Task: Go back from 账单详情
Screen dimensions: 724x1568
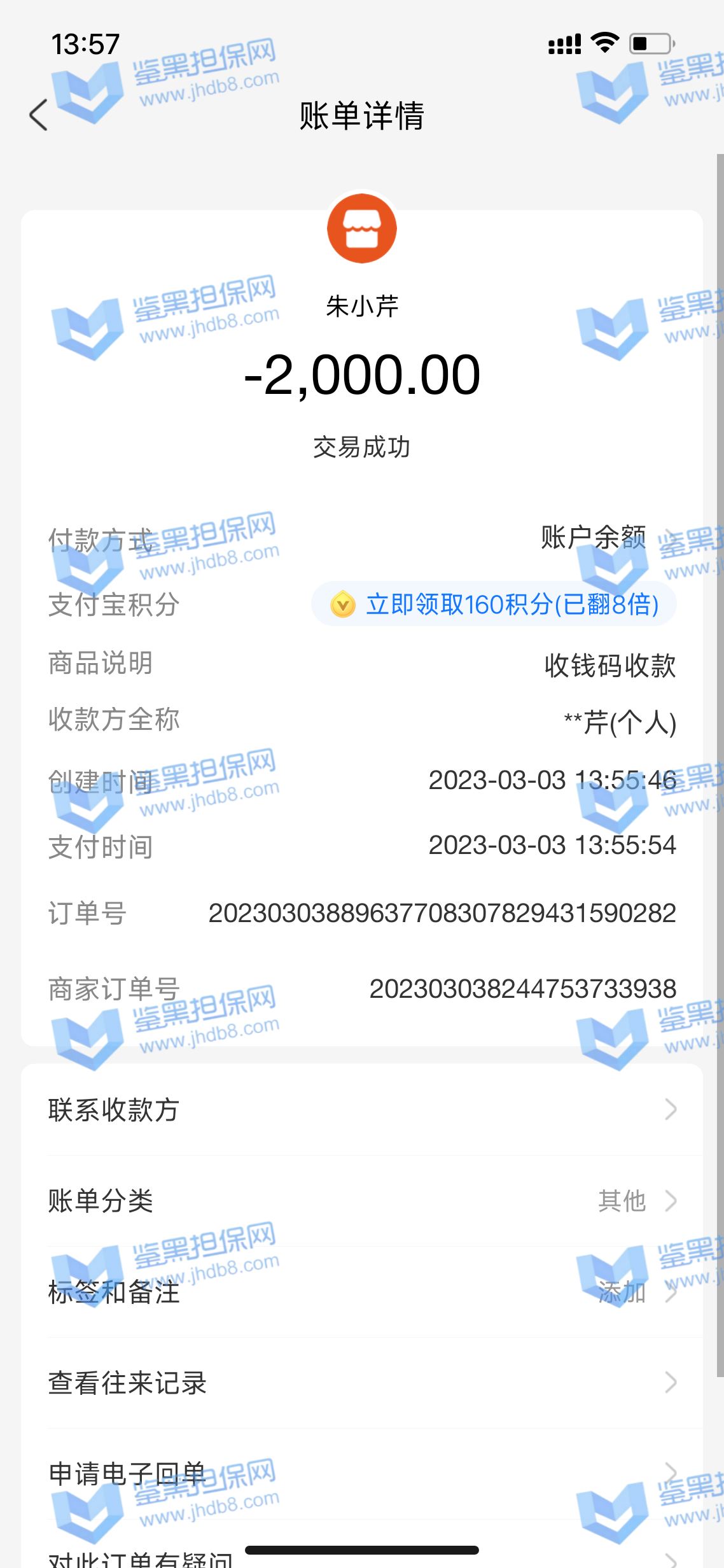Action: point(39,115)
